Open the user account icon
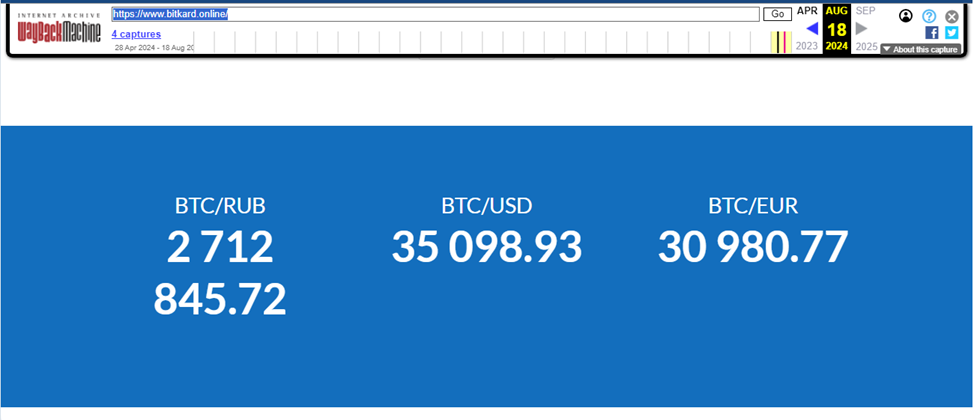 pos(906,16)
